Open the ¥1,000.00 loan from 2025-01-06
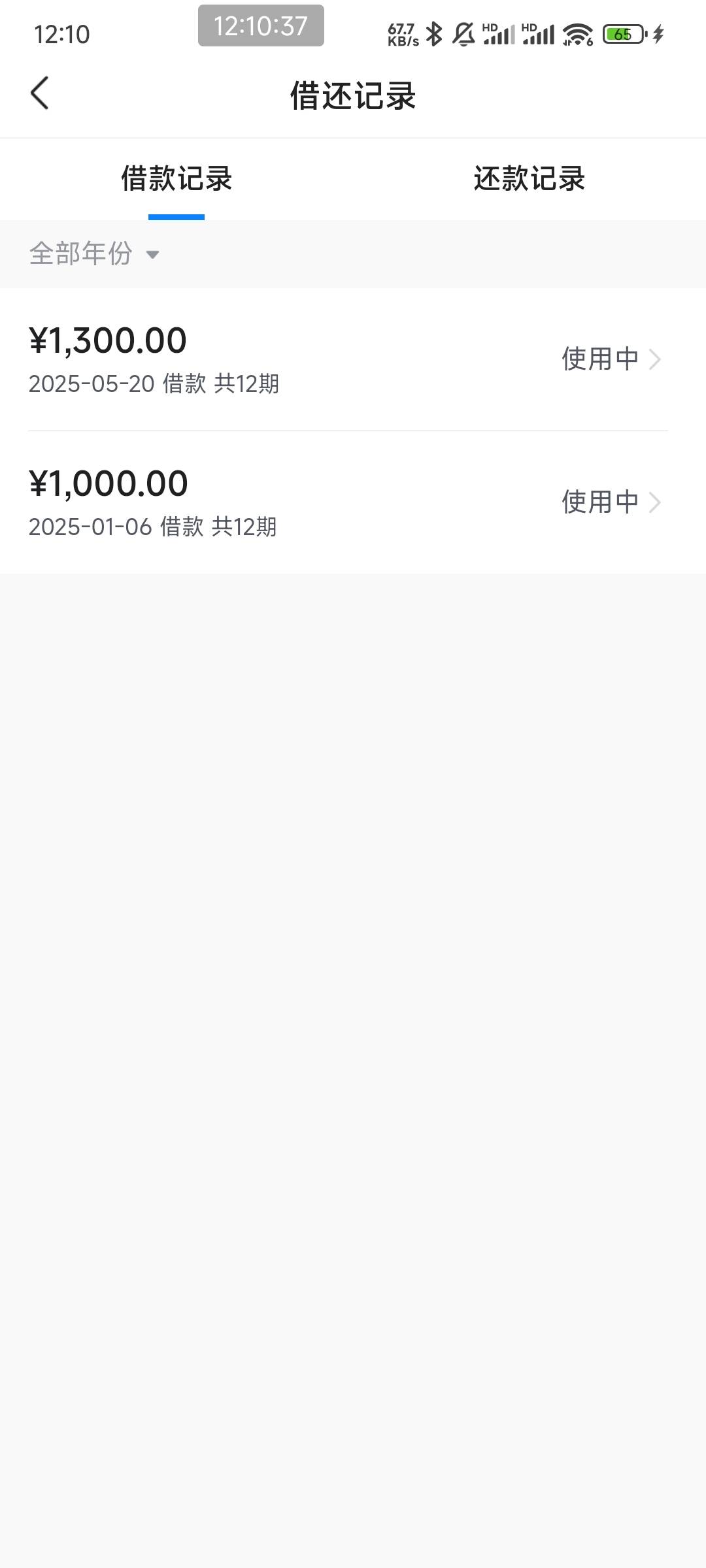706x1568 pixels. [x=353, y=502]
